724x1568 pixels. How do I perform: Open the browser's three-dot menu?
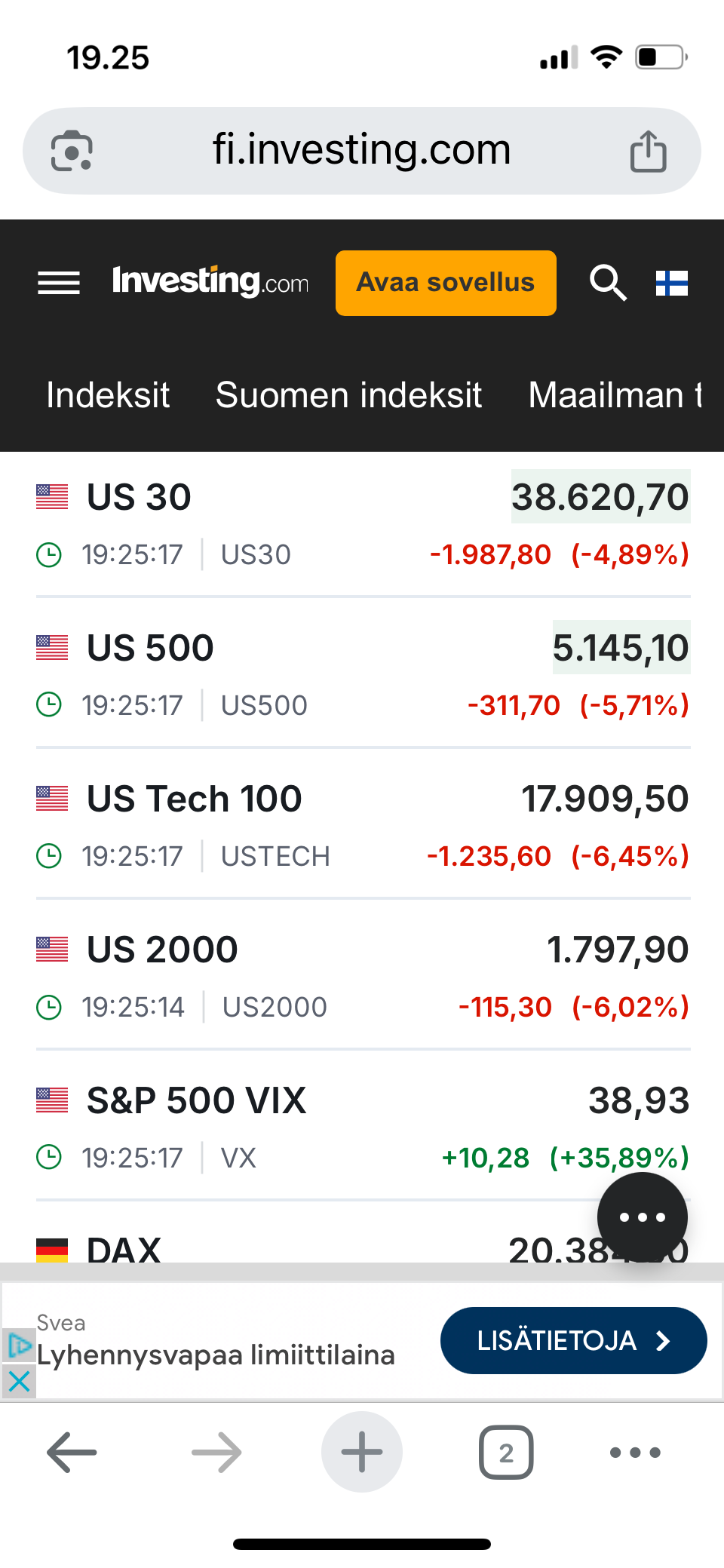[635, 1452]
